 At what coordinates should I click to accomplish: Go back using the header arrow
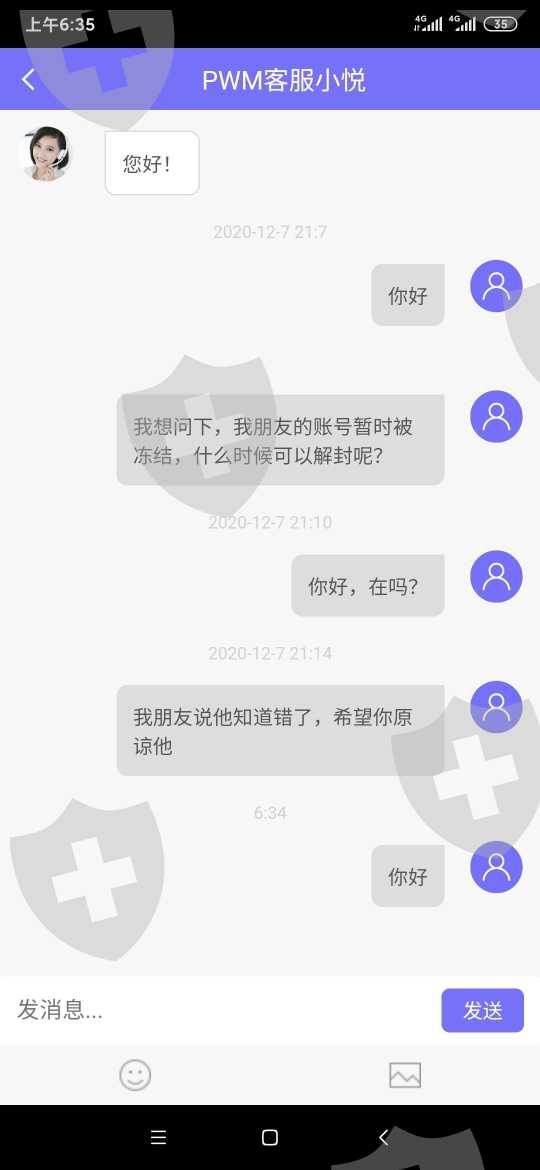[x=28, y=80]
